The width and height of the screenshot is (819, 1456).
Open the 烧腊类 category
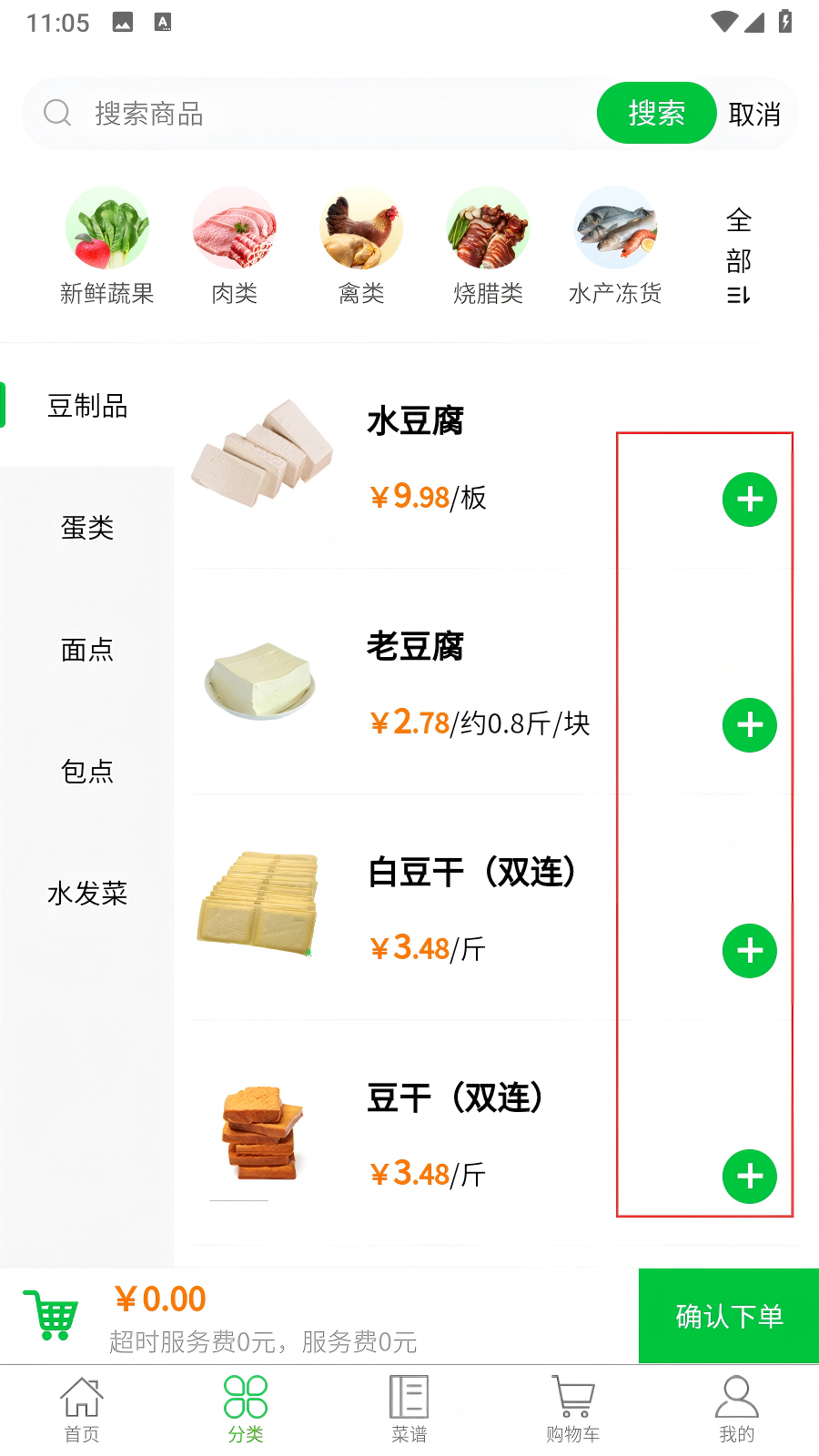point(489,246)
